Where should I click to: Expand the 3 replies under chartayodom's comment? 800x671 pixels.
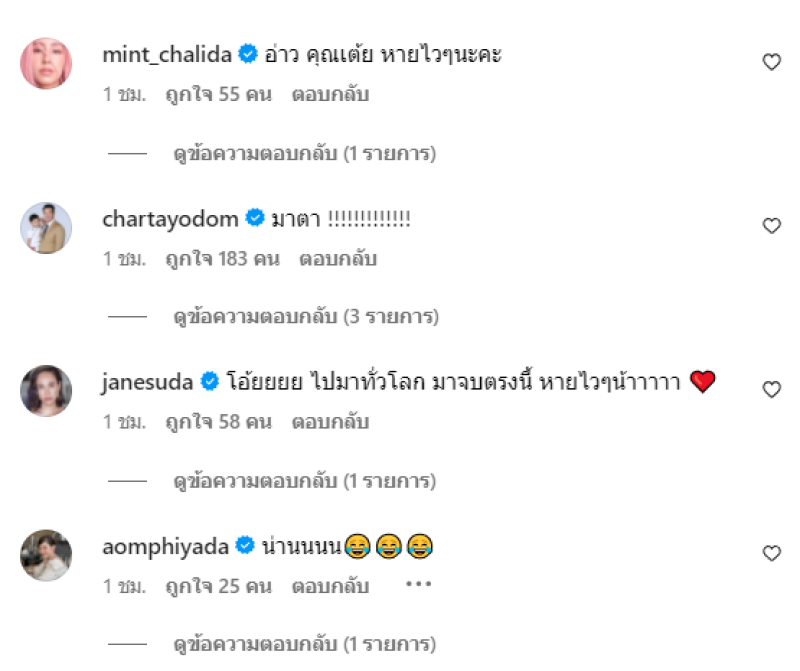coord(305,318)
